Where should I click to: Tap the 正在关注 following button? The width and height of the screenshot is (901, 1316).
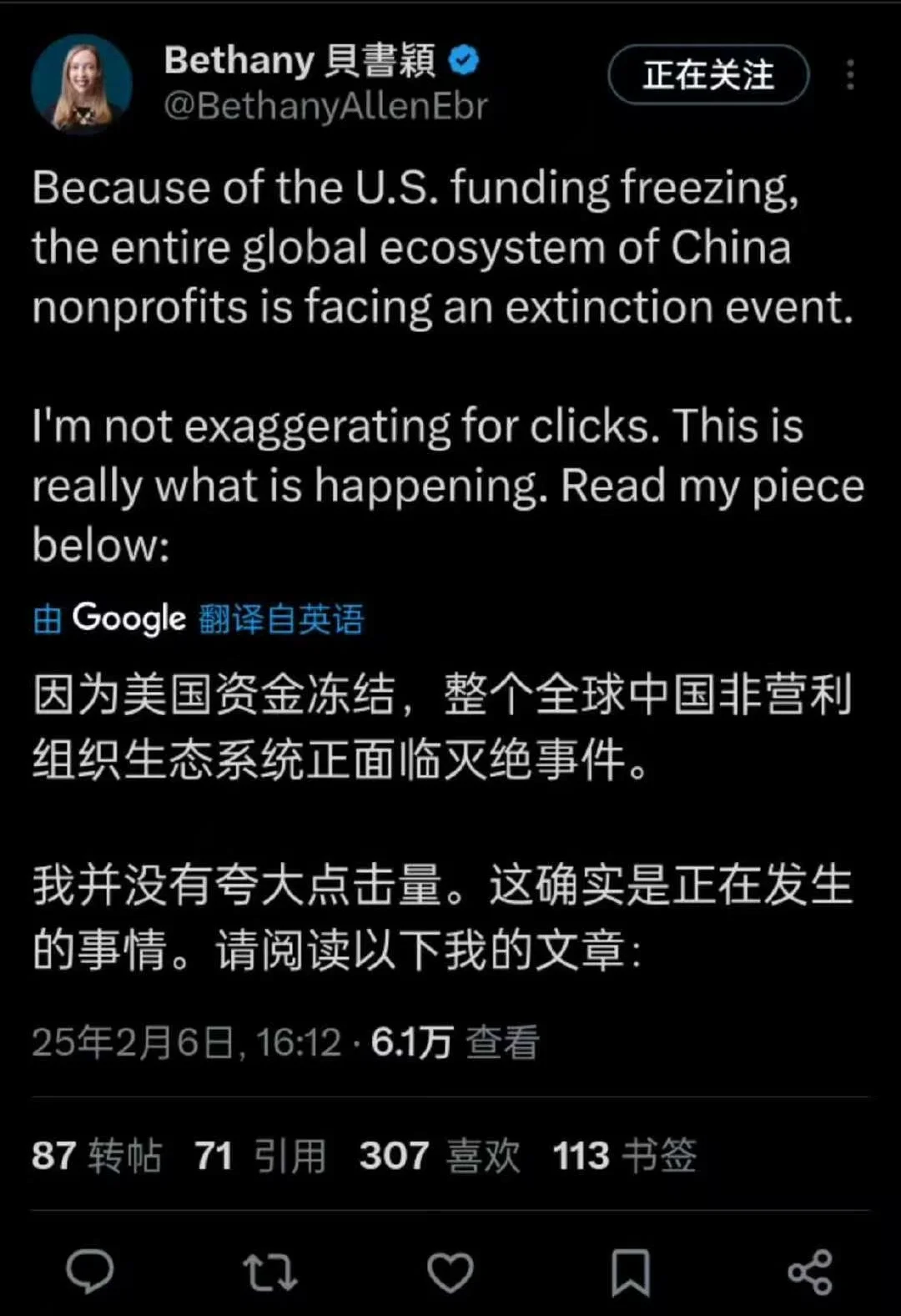click(708, 75)
